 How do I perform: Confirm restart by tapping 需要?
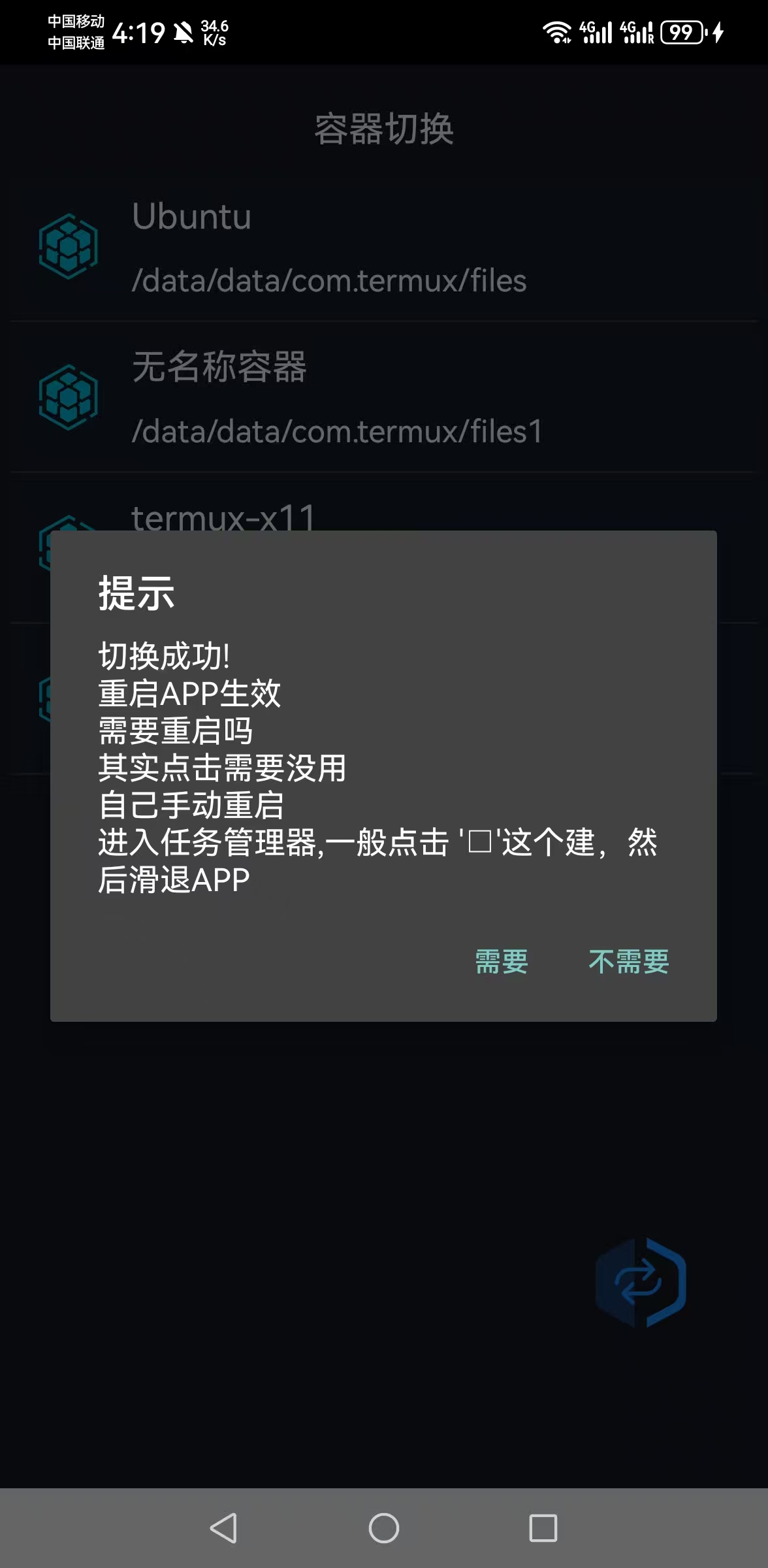[x=501, y=962]
